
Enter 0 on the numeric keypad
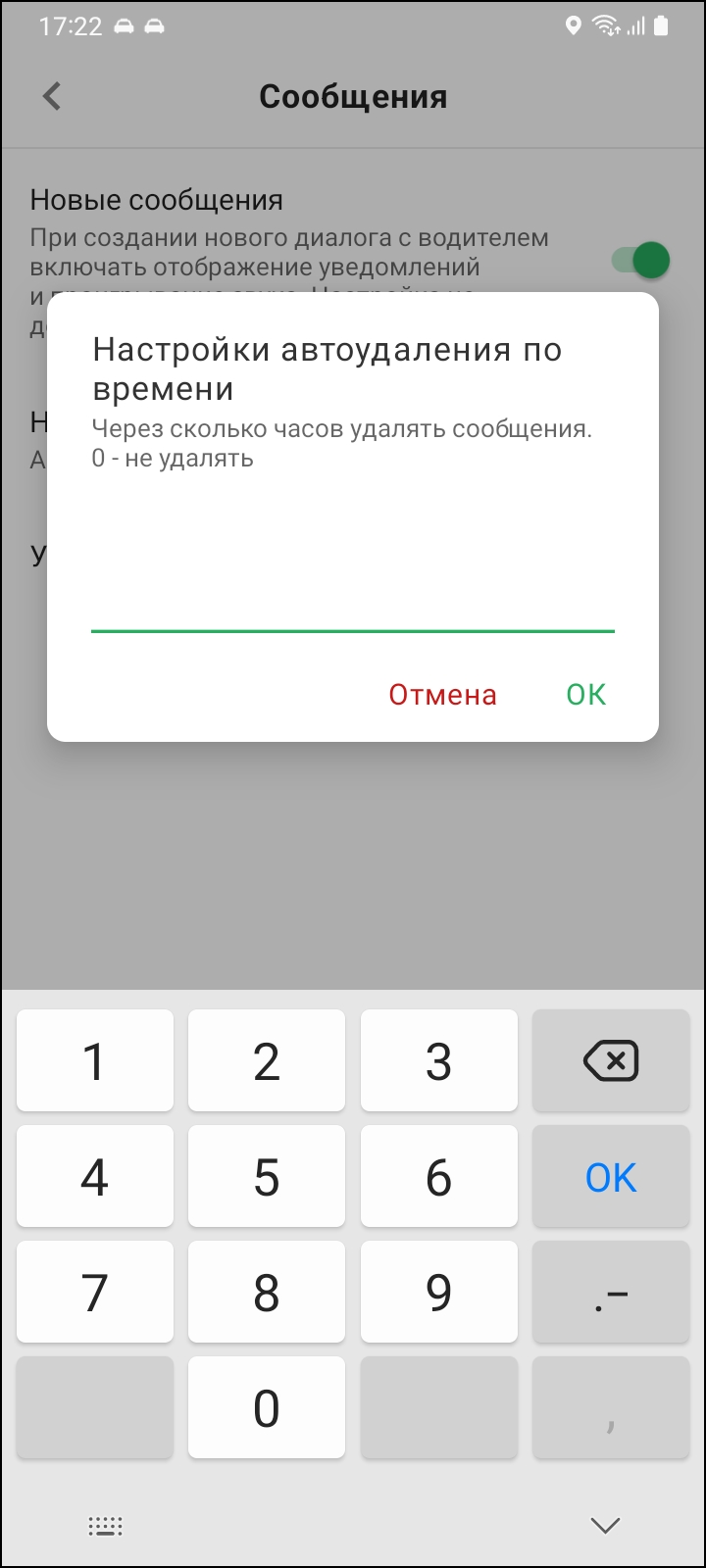(267, 1408)
